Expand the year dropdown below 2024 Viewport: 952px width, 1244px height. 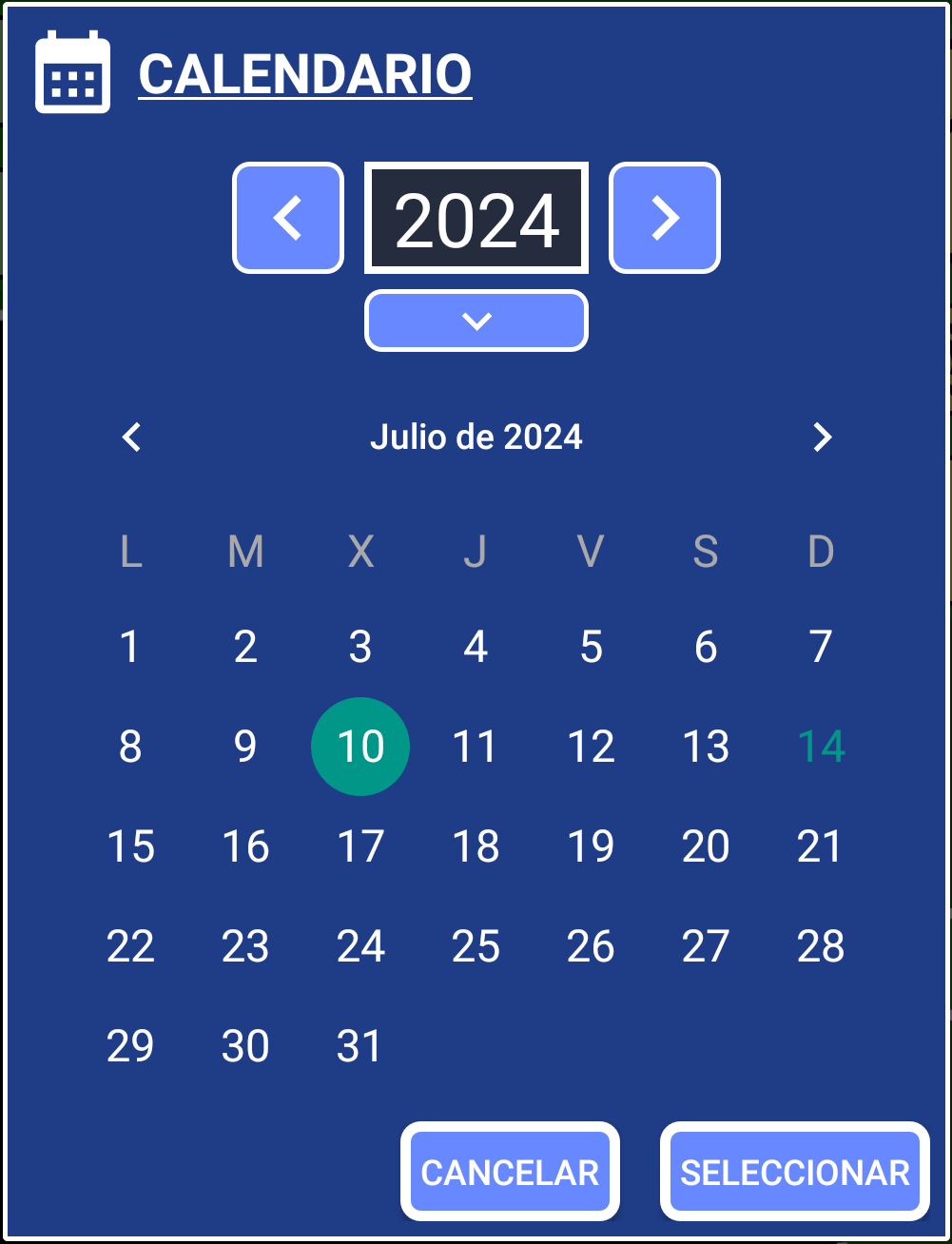click(x=476, y=321)
